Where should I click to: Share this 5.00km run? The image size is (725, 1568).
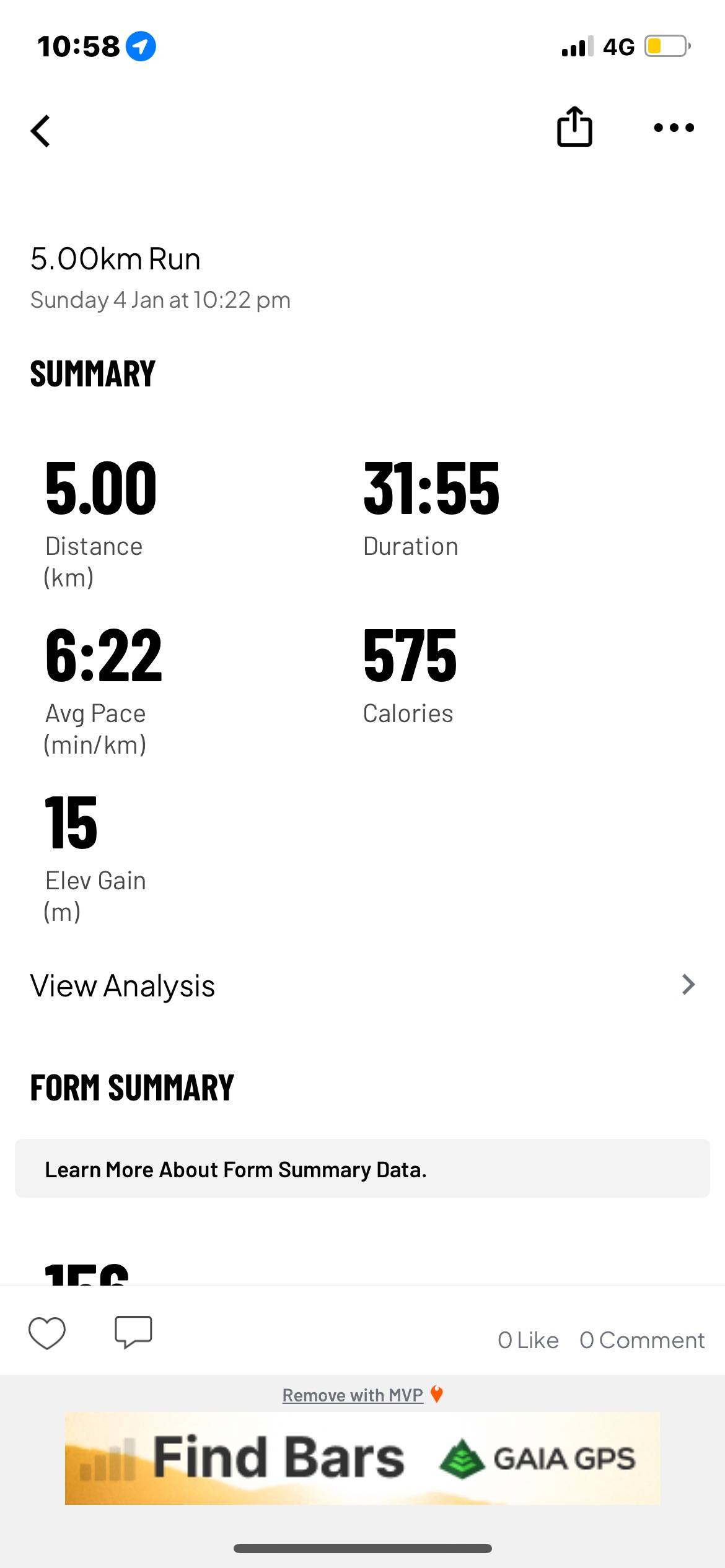pos(574,126)
